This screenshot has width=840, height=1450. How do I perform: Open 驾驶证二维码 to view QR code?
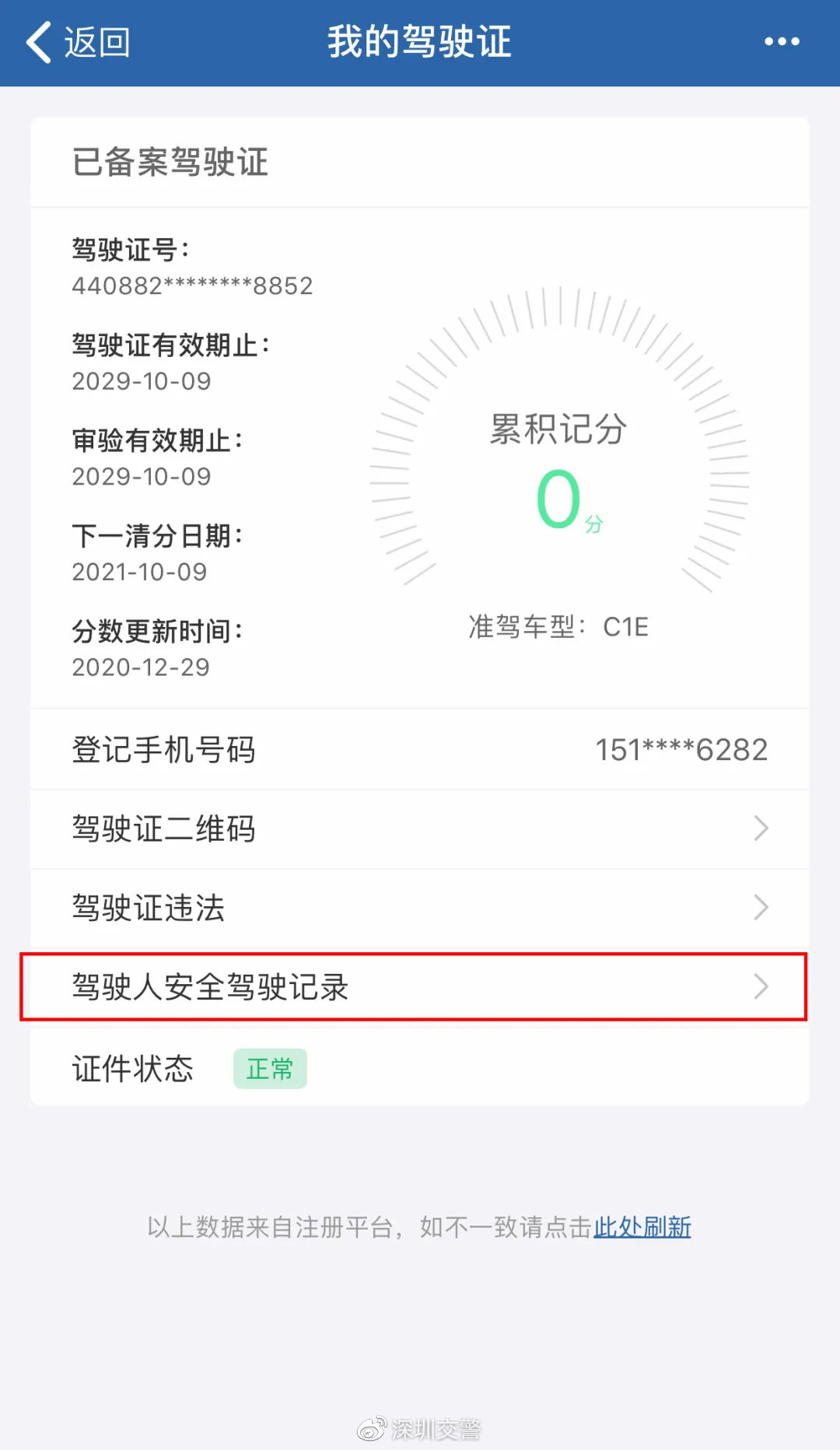tap(420, 829)
